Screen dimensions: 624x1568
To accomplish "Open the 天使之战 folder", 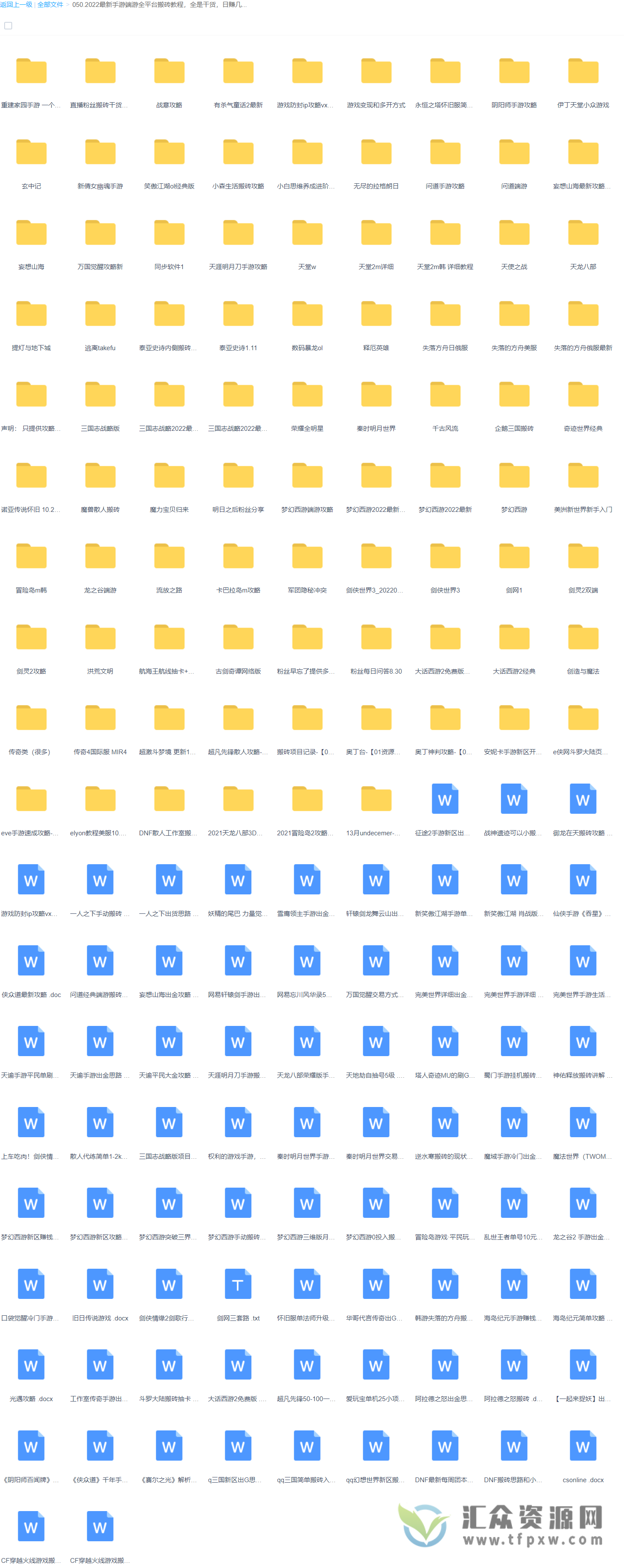I will [514, 234].
